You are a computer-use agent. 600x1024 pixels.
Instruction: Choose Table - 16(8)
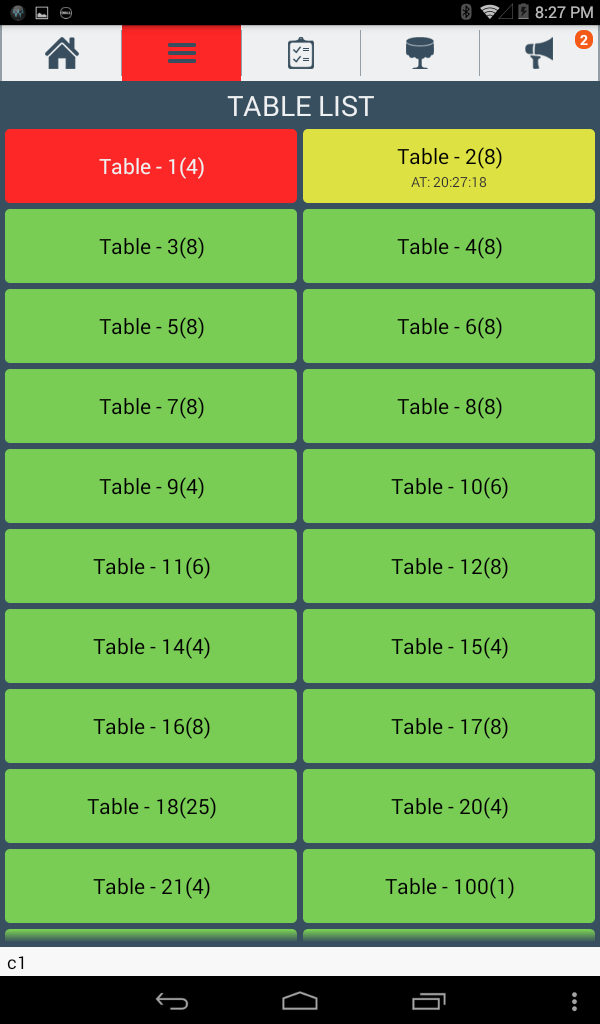[151, 726]
